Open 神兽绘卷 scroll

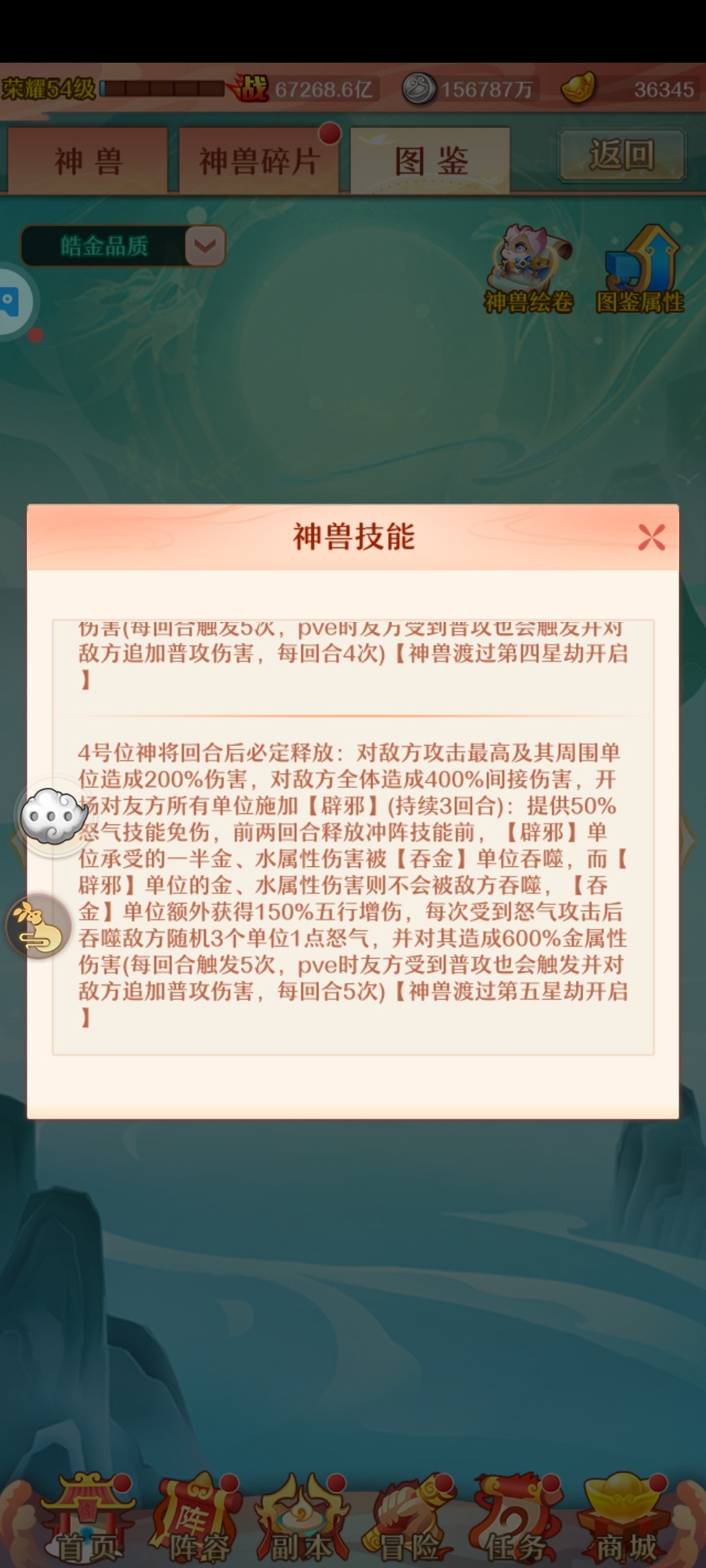tap(528, 269)
